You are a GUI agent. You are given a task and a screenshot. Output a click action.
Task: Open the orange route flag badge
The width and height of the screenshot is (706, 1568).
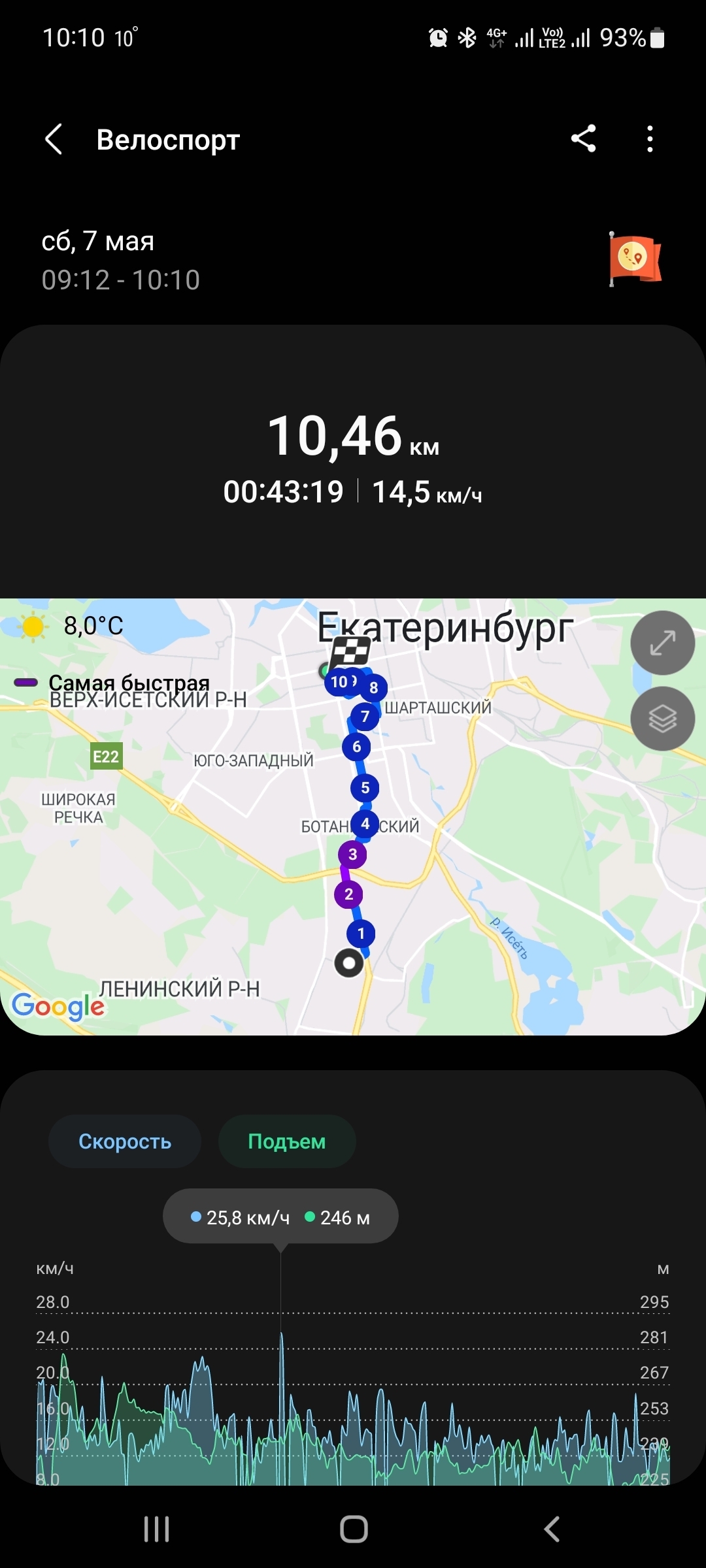tap(634, 259)
